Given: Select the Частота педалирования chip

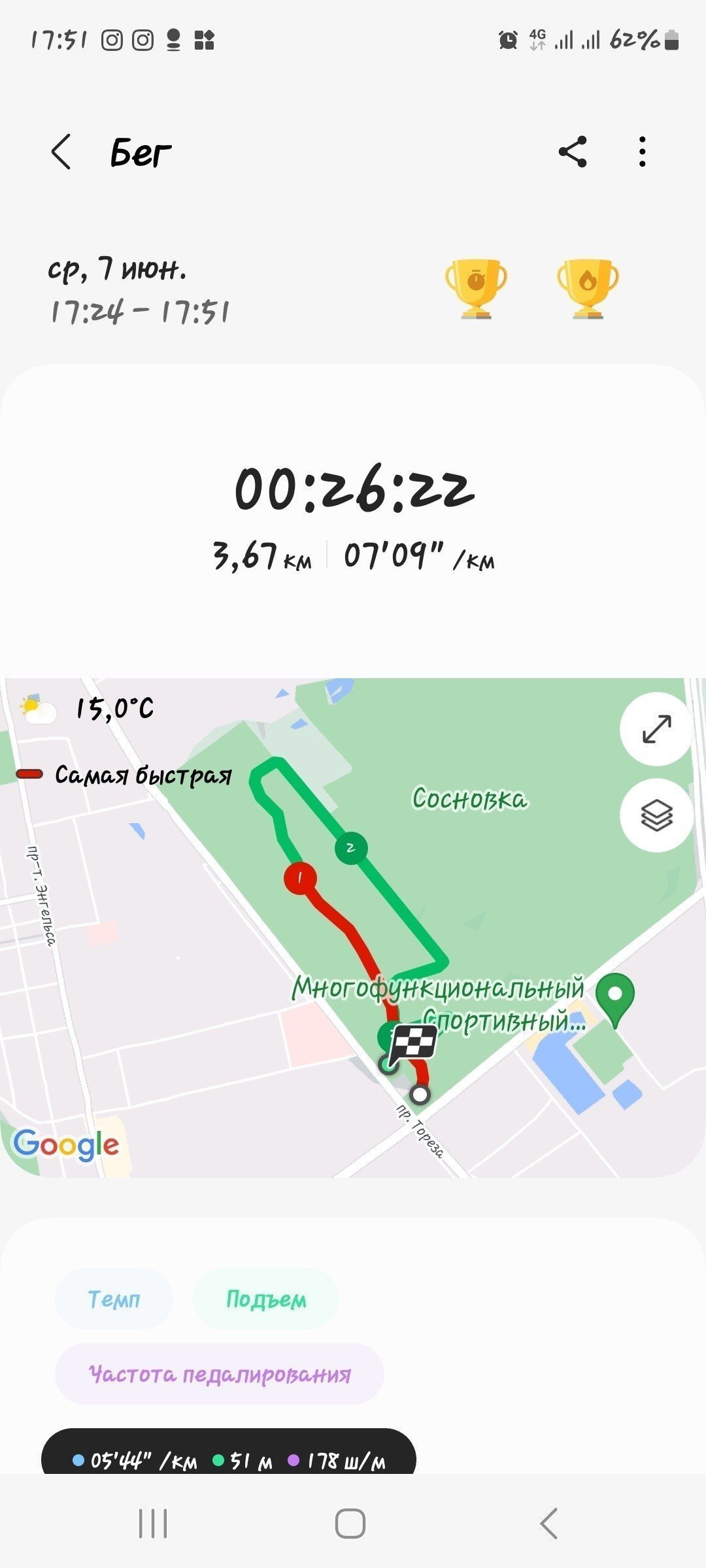Looking at the screenshot, I should point(220,1374).
